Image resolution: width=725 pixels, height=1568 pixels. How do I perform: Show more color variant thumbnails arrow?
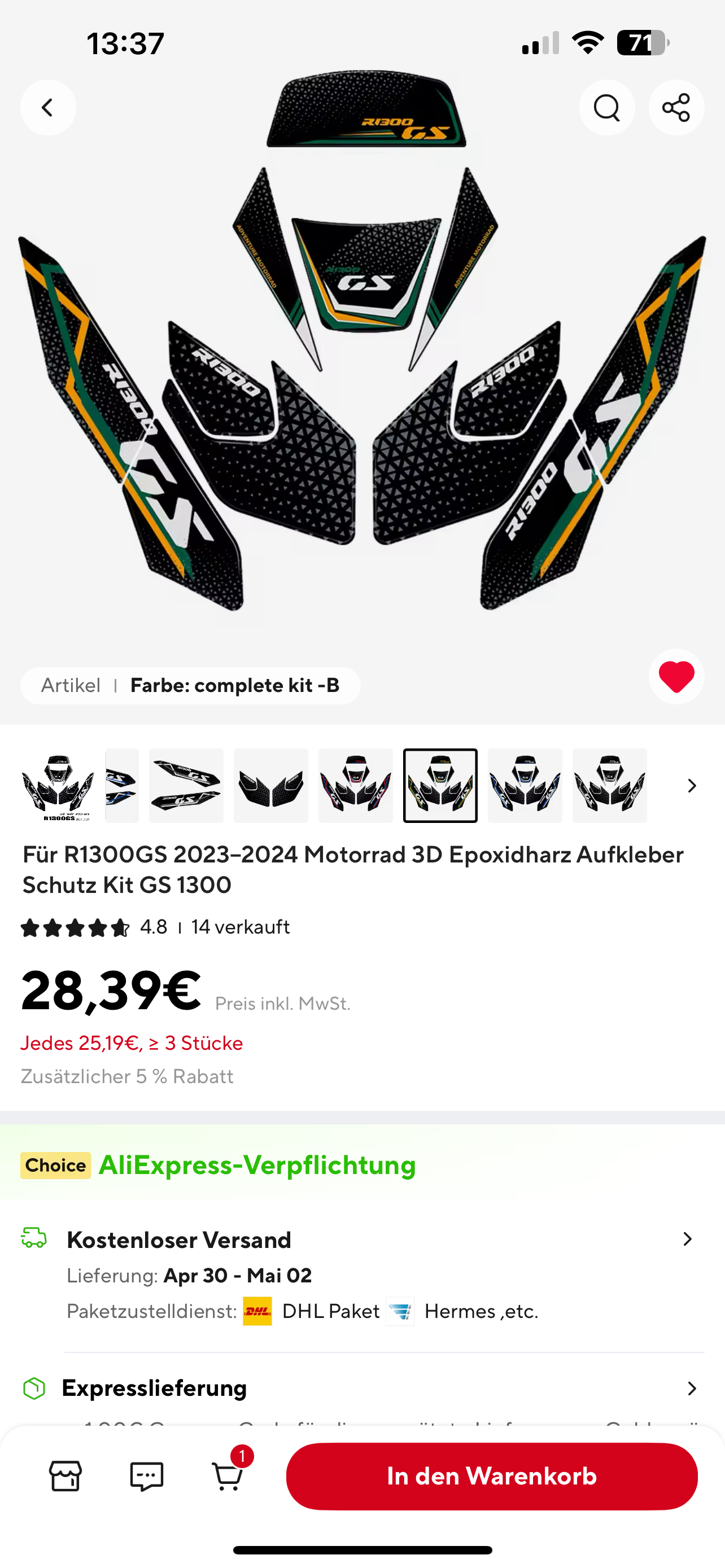(692, 786)
